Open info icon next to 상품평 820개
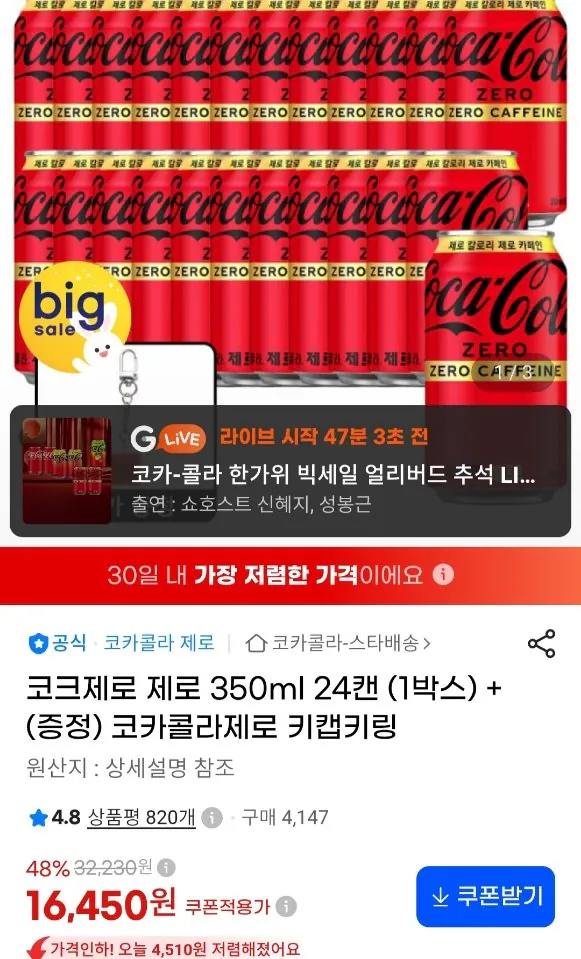Image resolution: width=581 pixels, height=959 pixels. click(212, 818)
